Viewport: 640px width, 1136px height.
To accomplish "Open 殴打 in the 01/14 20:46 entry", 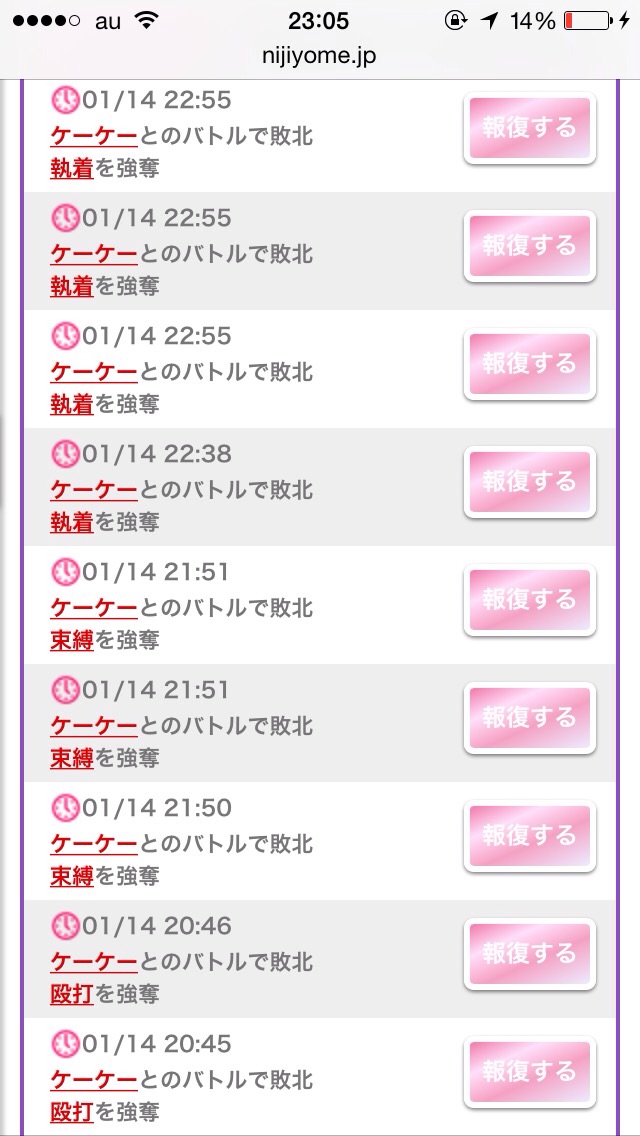I will pyautogui.click(x=72, y=993).
